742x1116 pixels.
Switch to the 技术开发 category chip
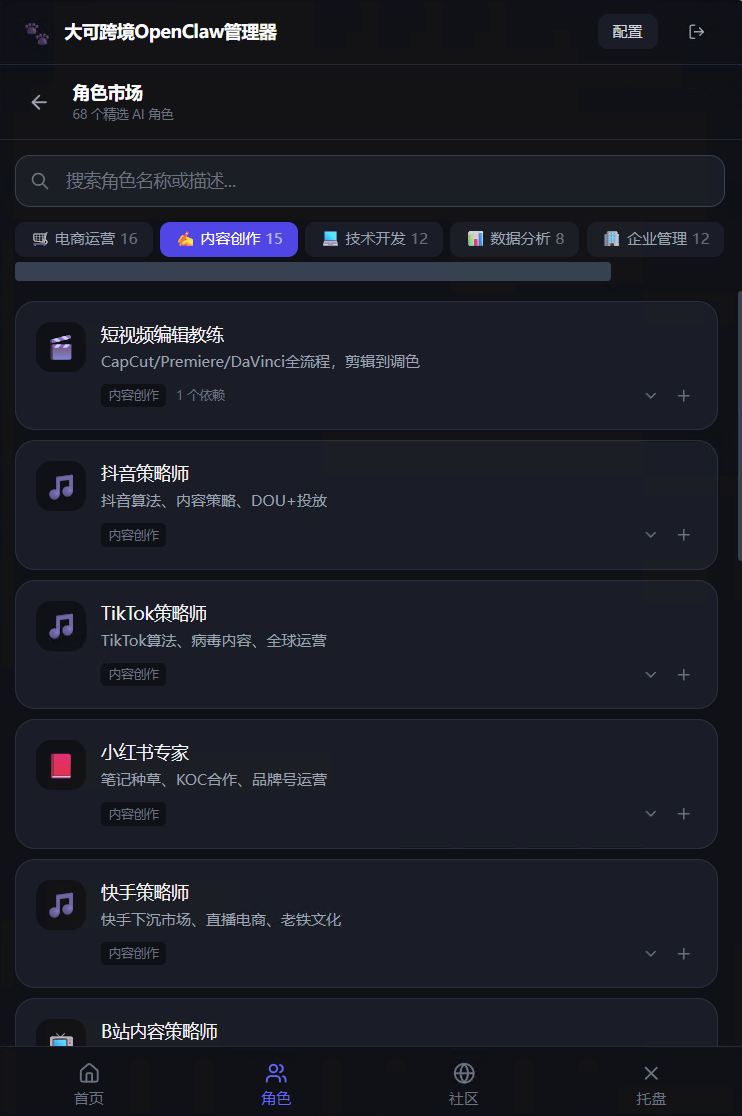[x=374, y=239]
